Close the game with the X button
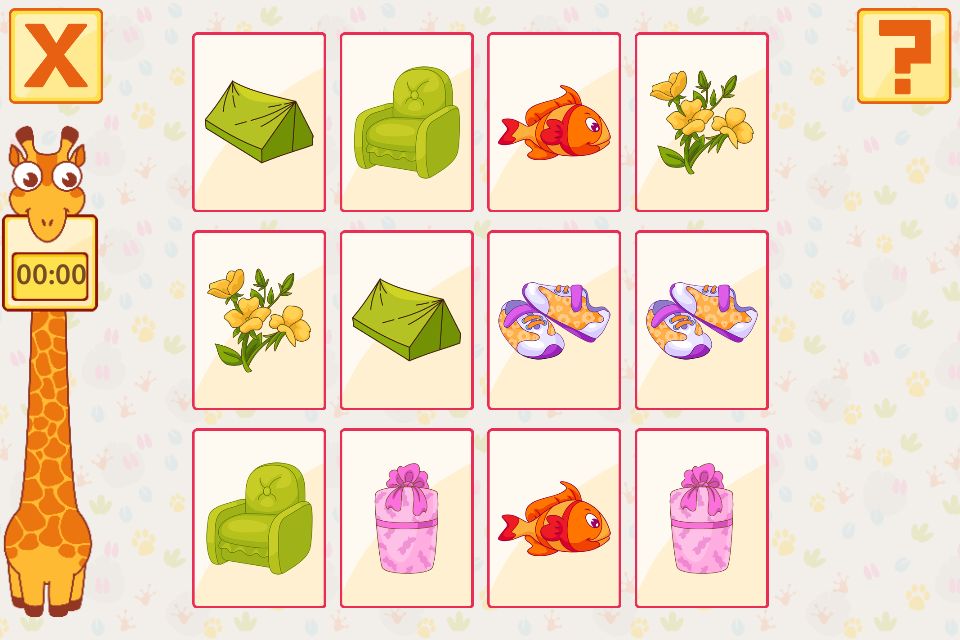This screenshot has height=640, width=960. (x=56, y=56)
